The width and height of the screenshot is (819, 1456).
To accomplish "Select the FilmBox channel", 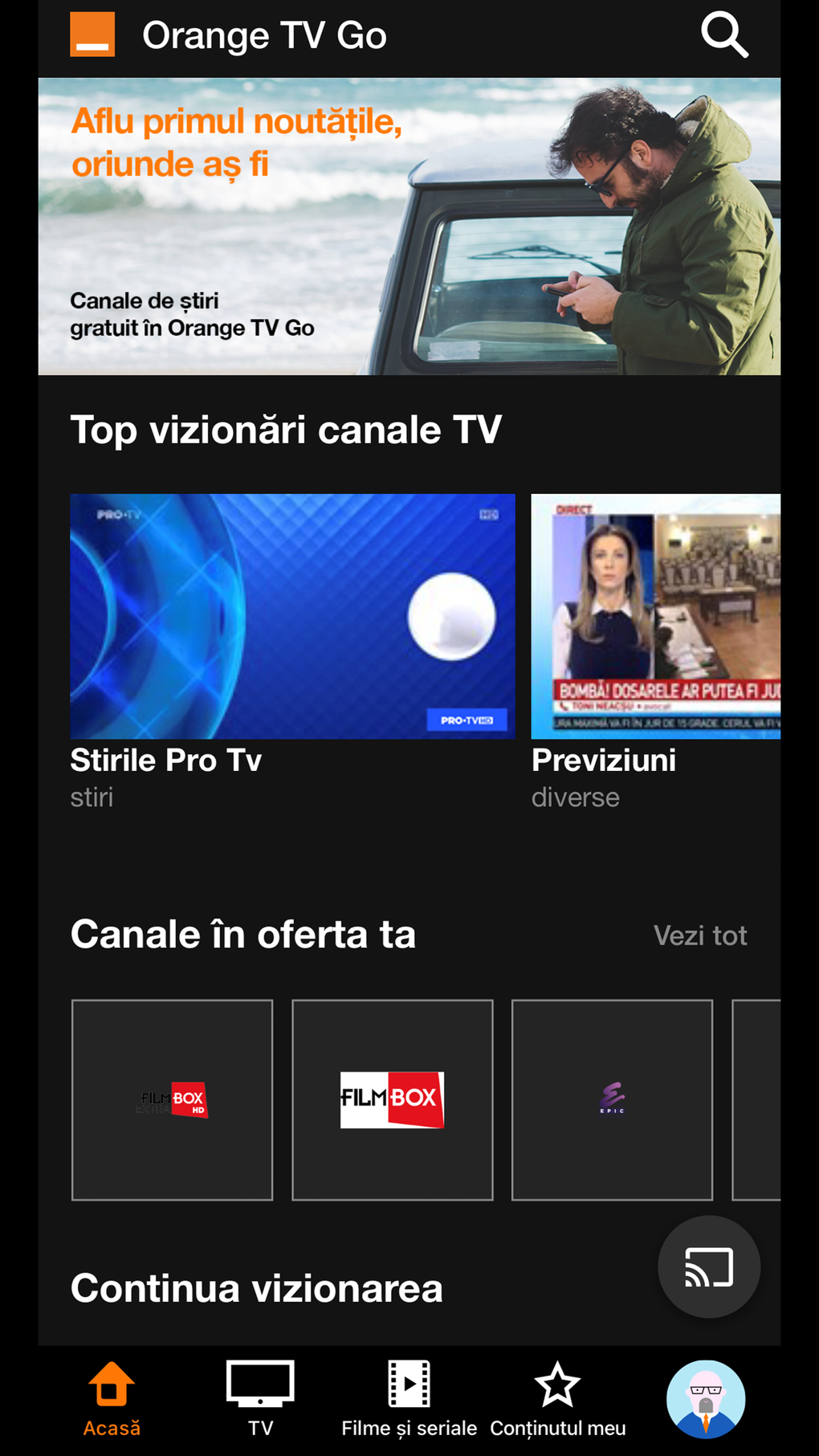I will [392, 1099].
